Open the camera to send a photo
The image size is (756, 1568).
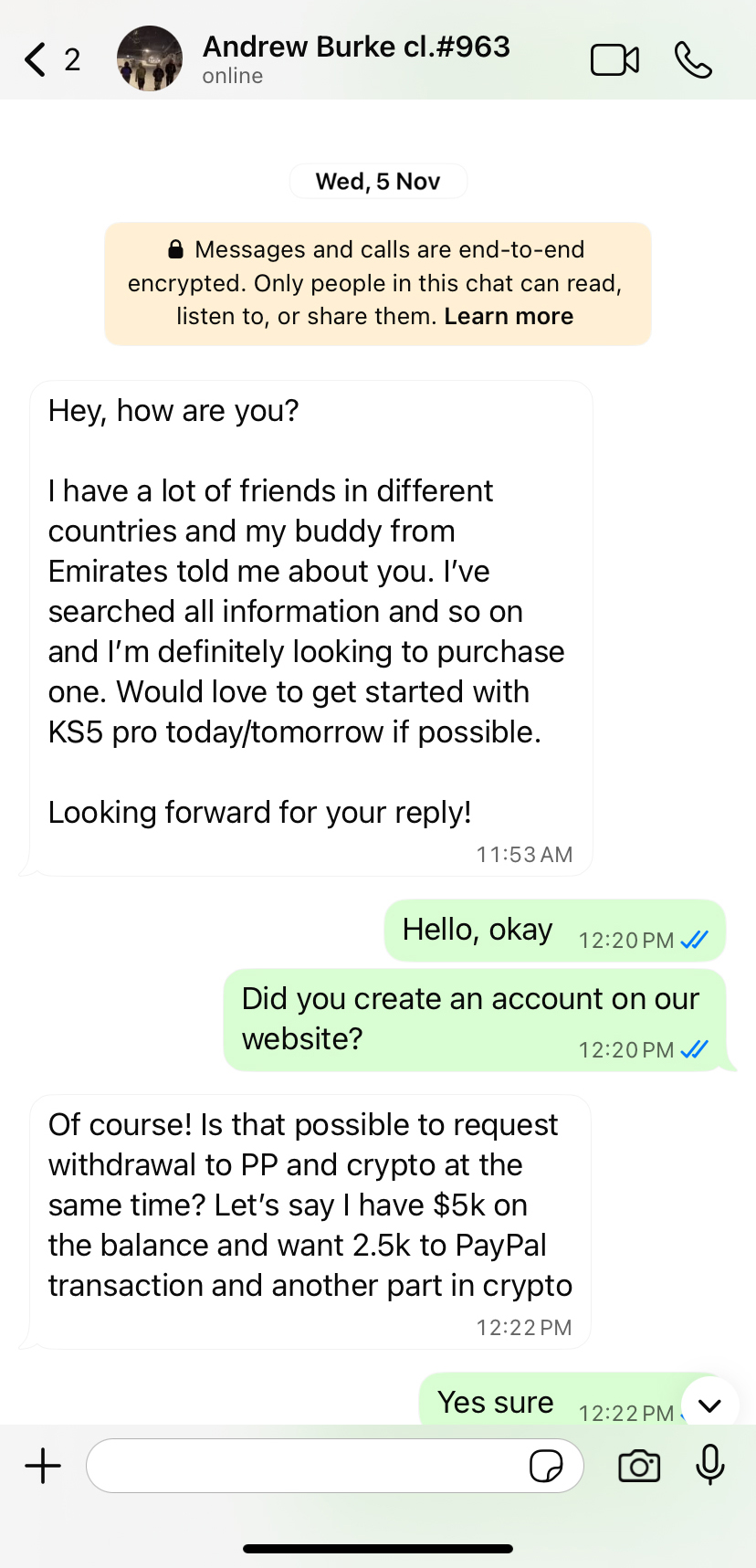(x=639, y=1467)
